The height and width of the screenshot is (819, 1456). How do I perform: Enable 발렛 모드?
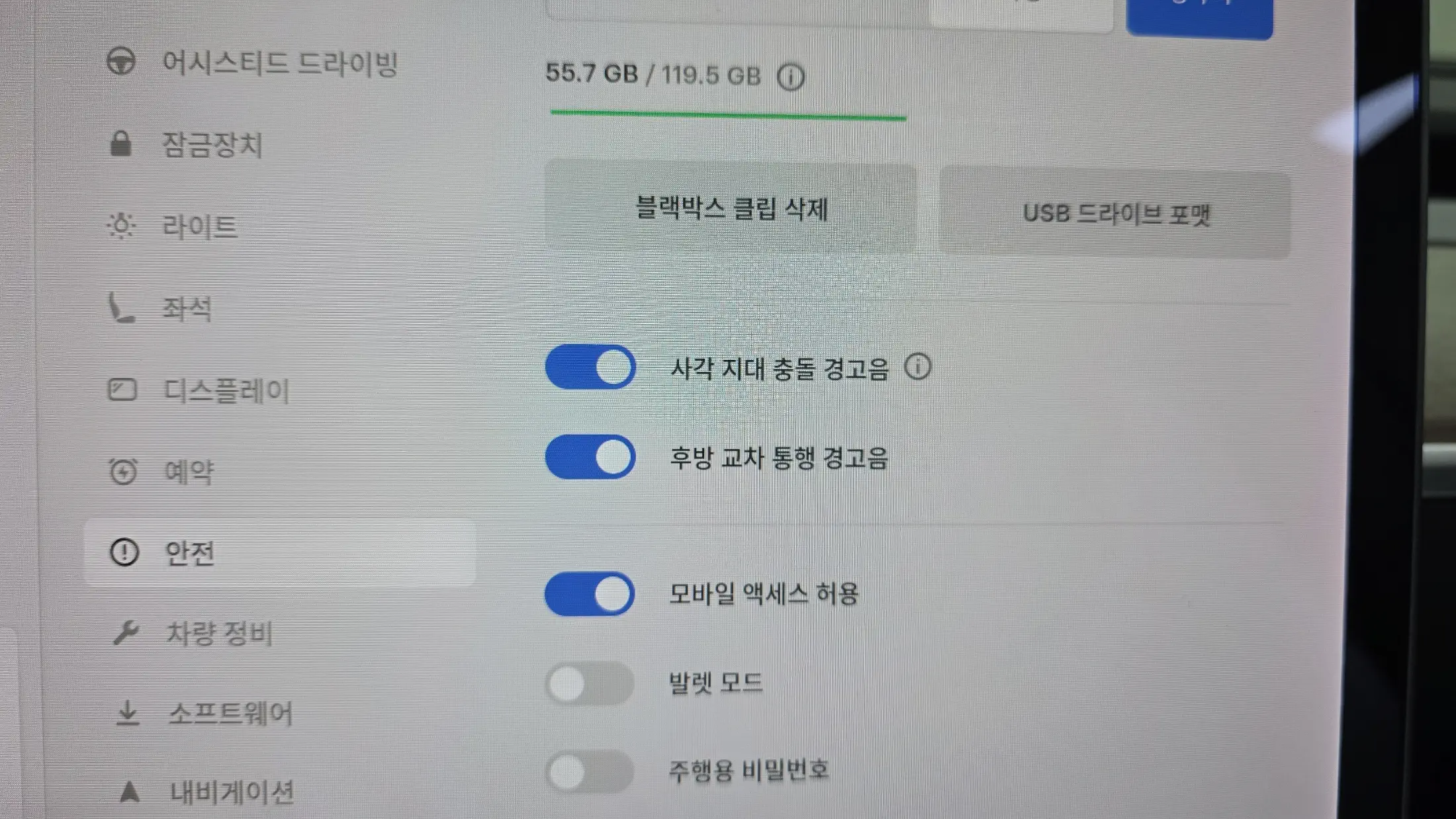click(590, 683)
